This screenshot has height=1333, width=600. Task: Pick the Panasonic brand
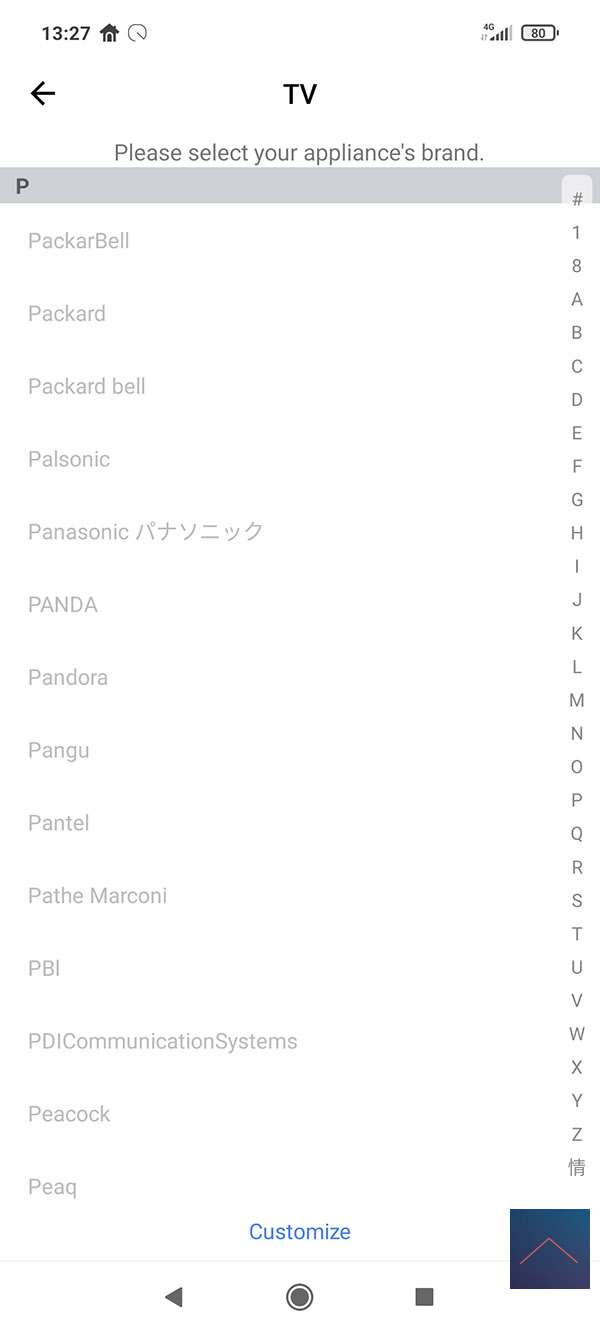[145, 532]
